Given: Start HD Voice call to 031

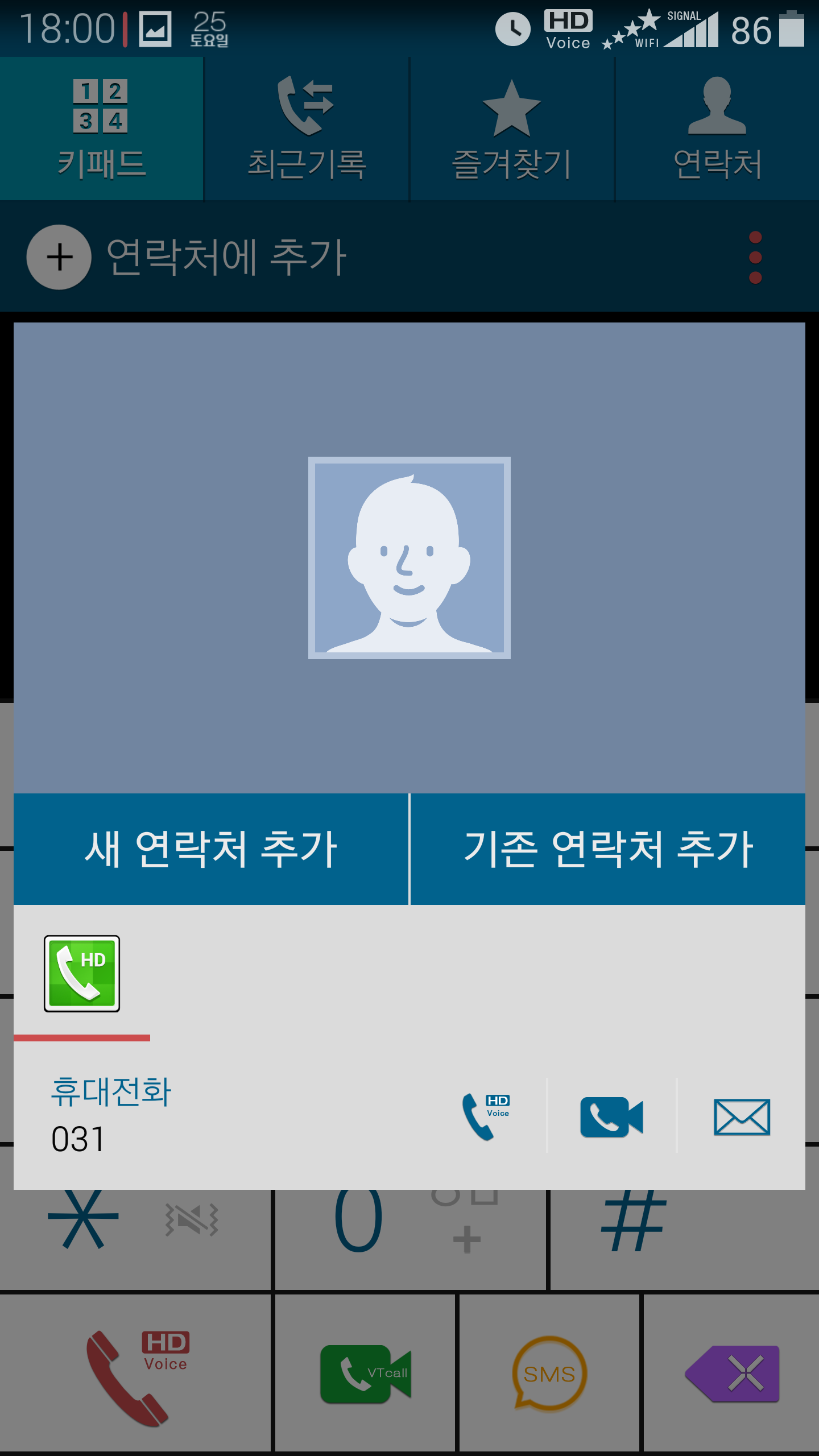Looking at the screenshot, I should pos(483,1116).
